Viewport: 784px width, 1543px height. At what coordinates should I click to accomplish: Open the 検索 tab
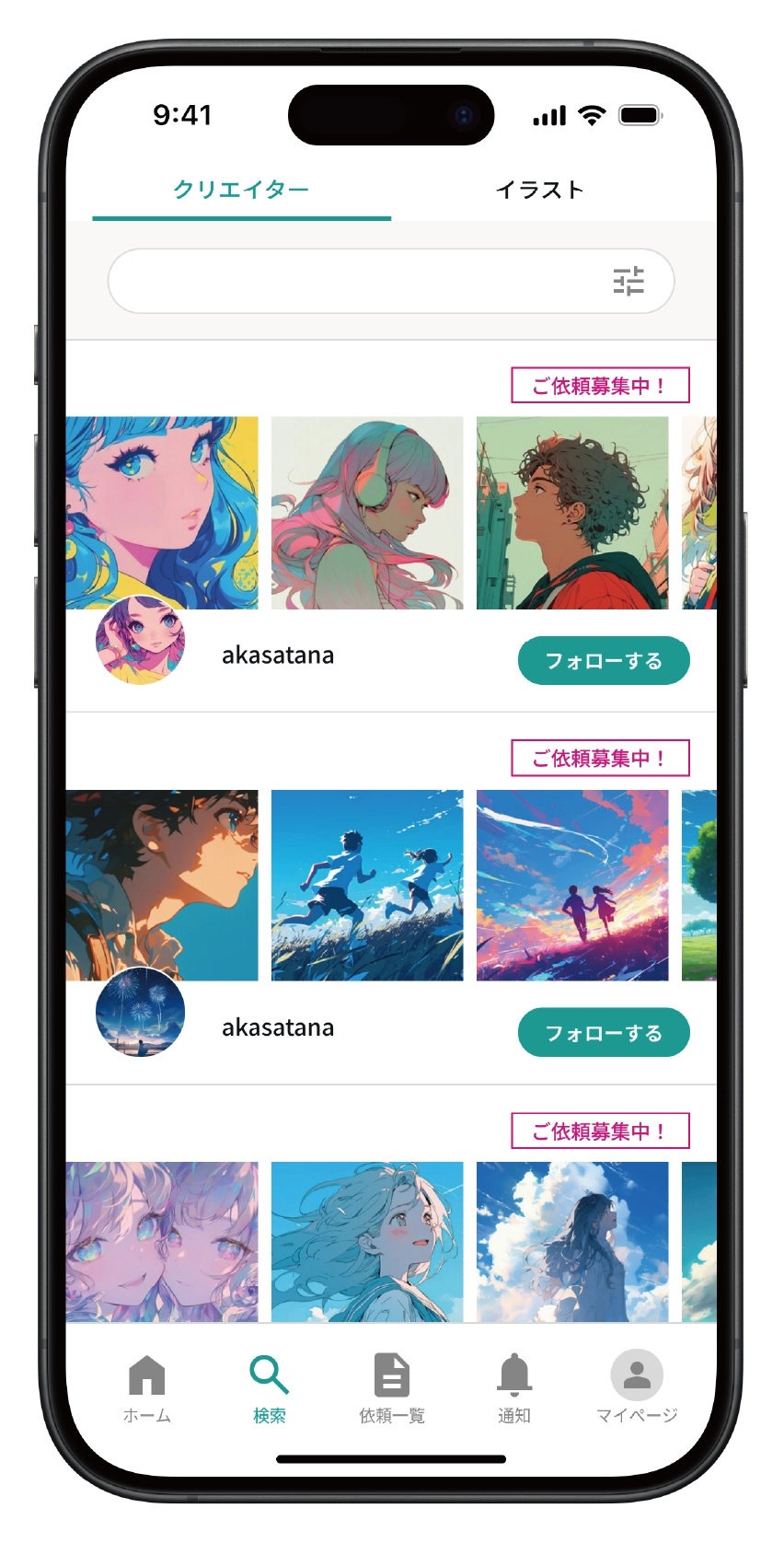click(270, 1386)
